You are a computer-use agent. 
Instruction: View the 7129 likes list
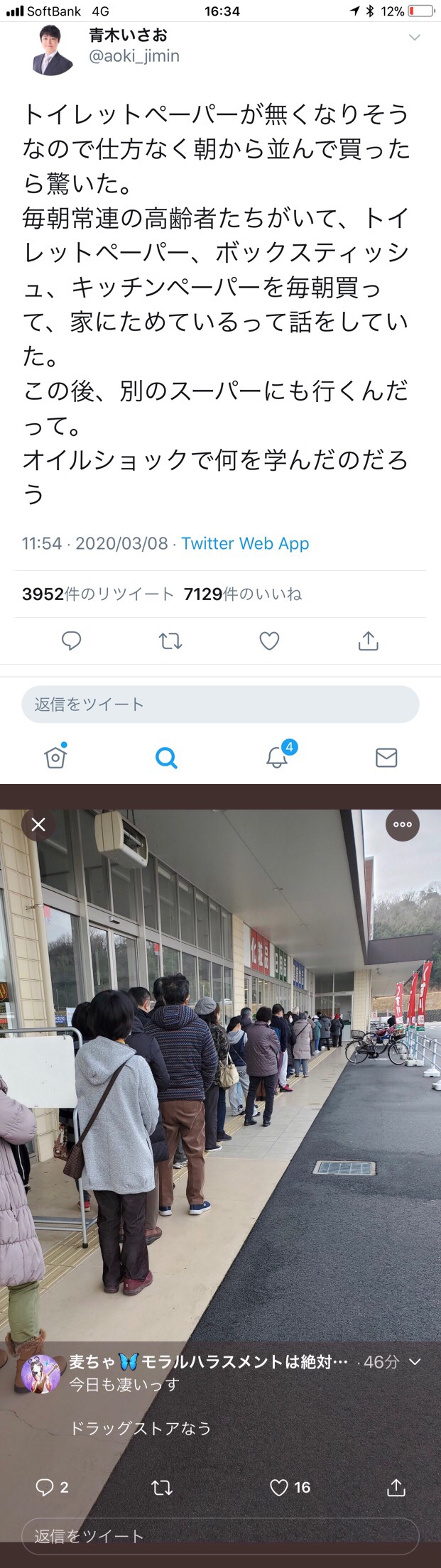[x=242, y=594]
